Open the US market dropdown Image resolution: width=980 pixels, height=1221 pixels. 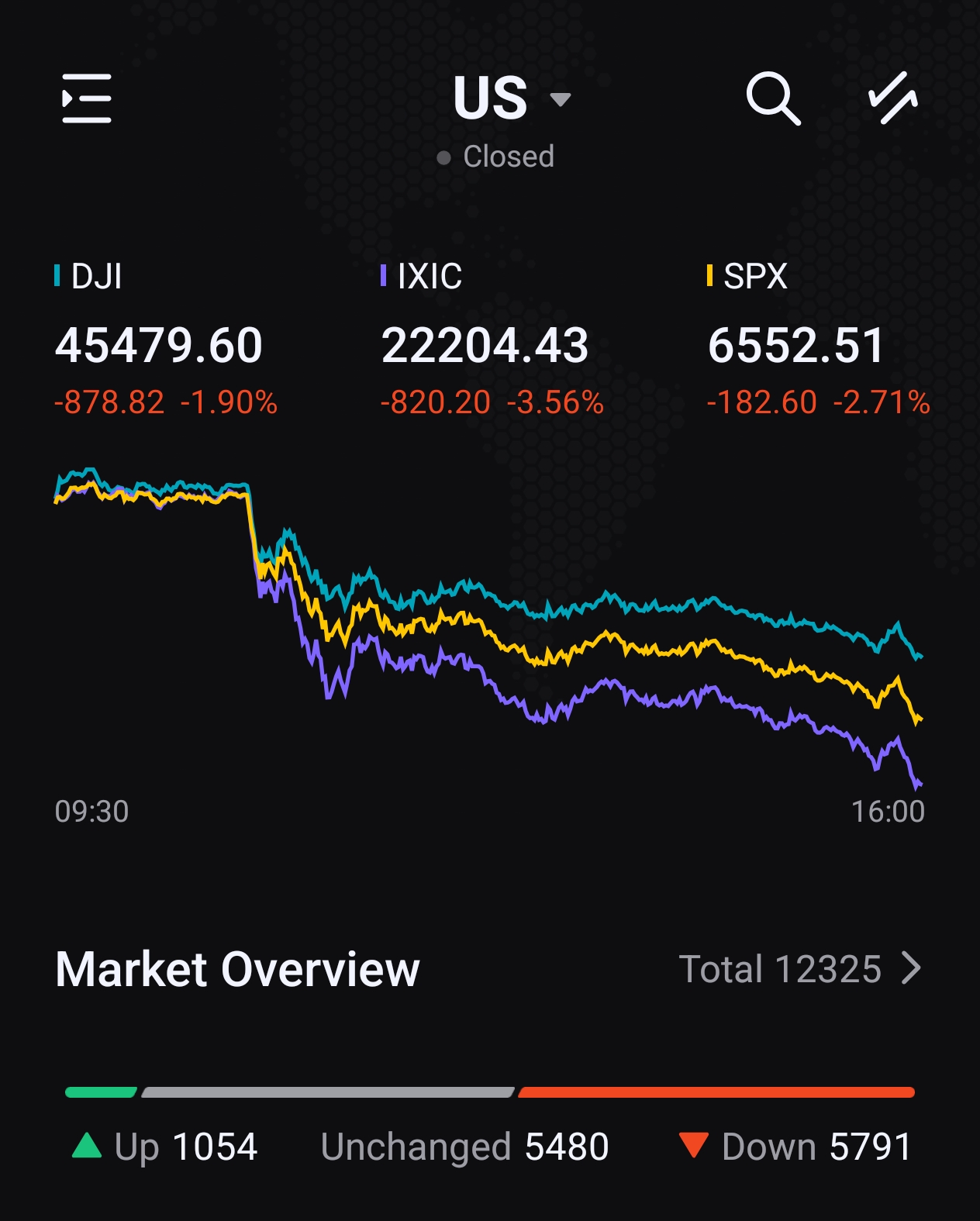click(511, 99)
